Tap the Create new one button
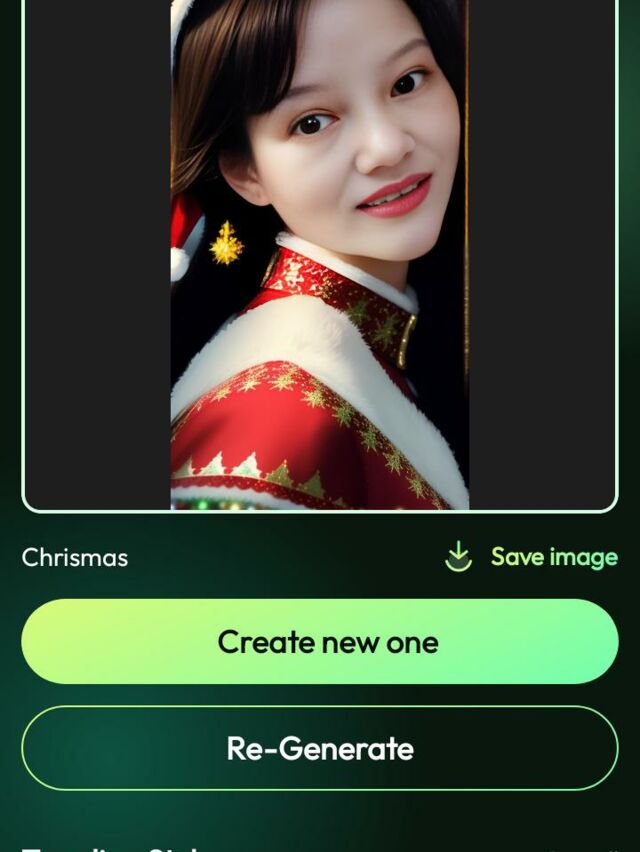The width and height of the screenshot is (640, 852). (x=320, y=642)
